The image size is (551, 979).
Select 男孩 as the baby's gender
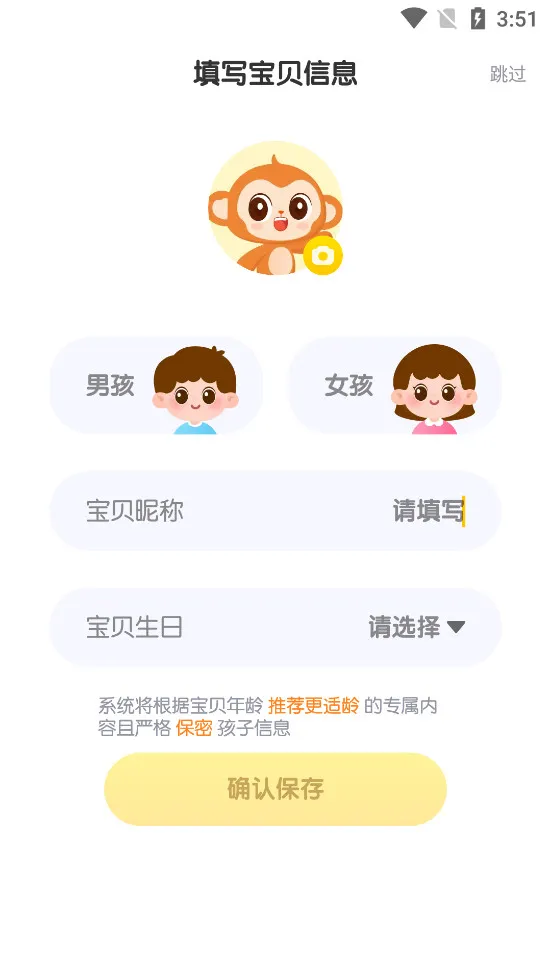tap(156, 385)
